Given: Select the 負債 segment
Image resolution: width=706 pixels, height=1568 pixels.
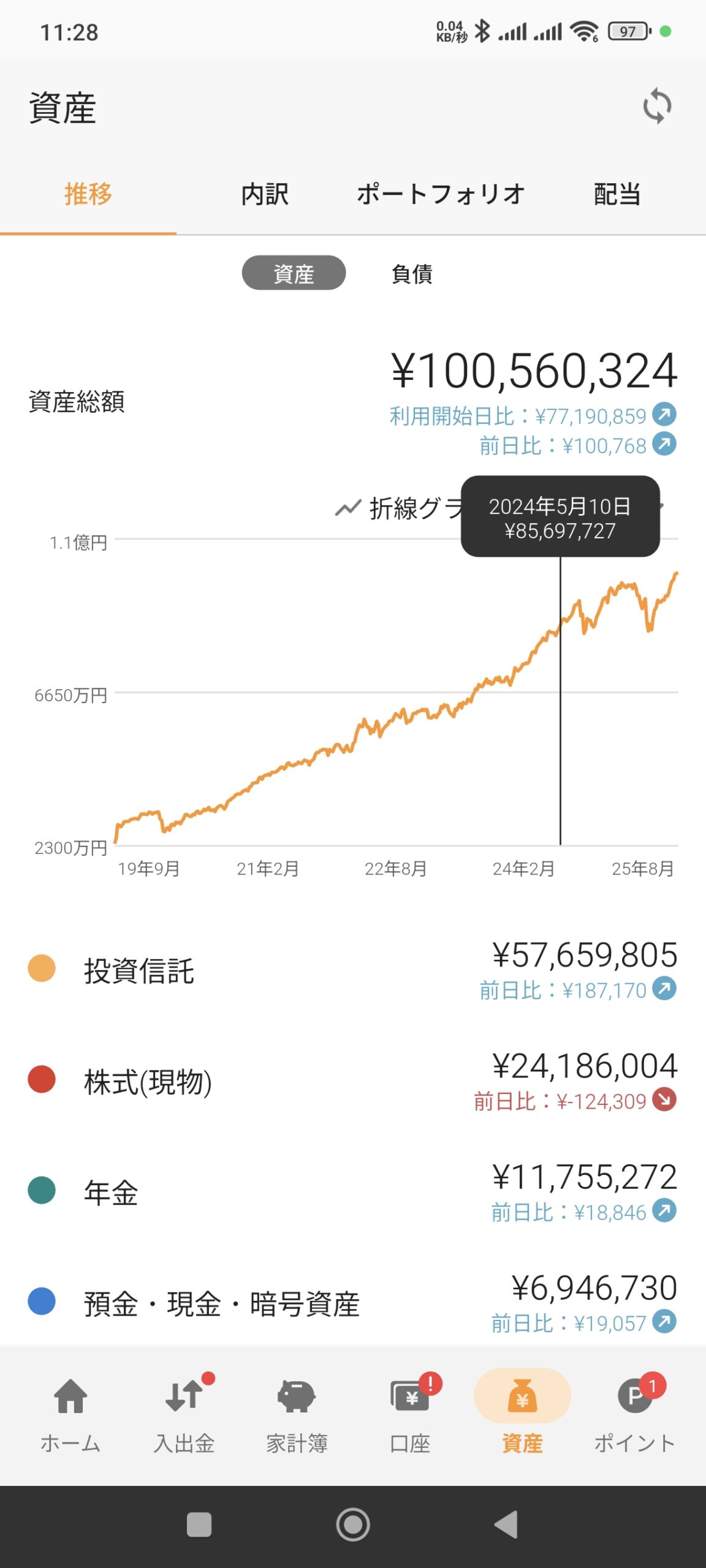Looking at the screenshot, I should [412, 273].
